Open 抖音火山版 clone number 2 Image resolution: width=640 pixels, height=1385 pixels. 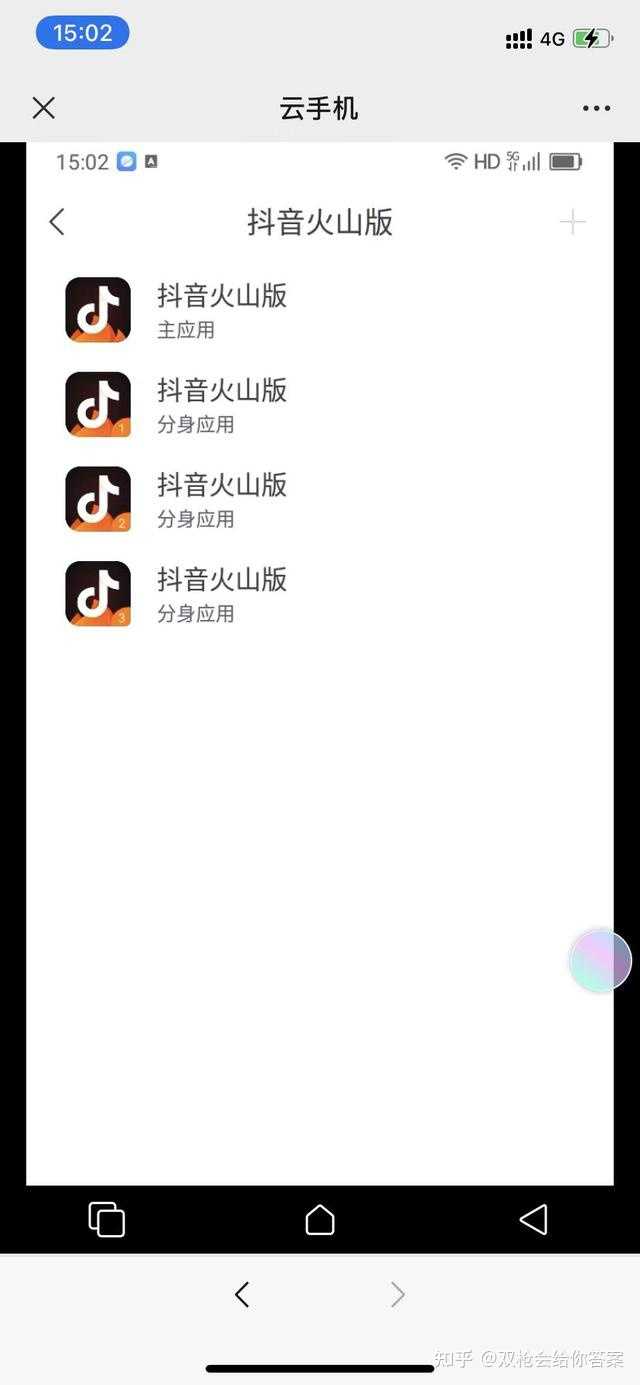tap(220, 500)
